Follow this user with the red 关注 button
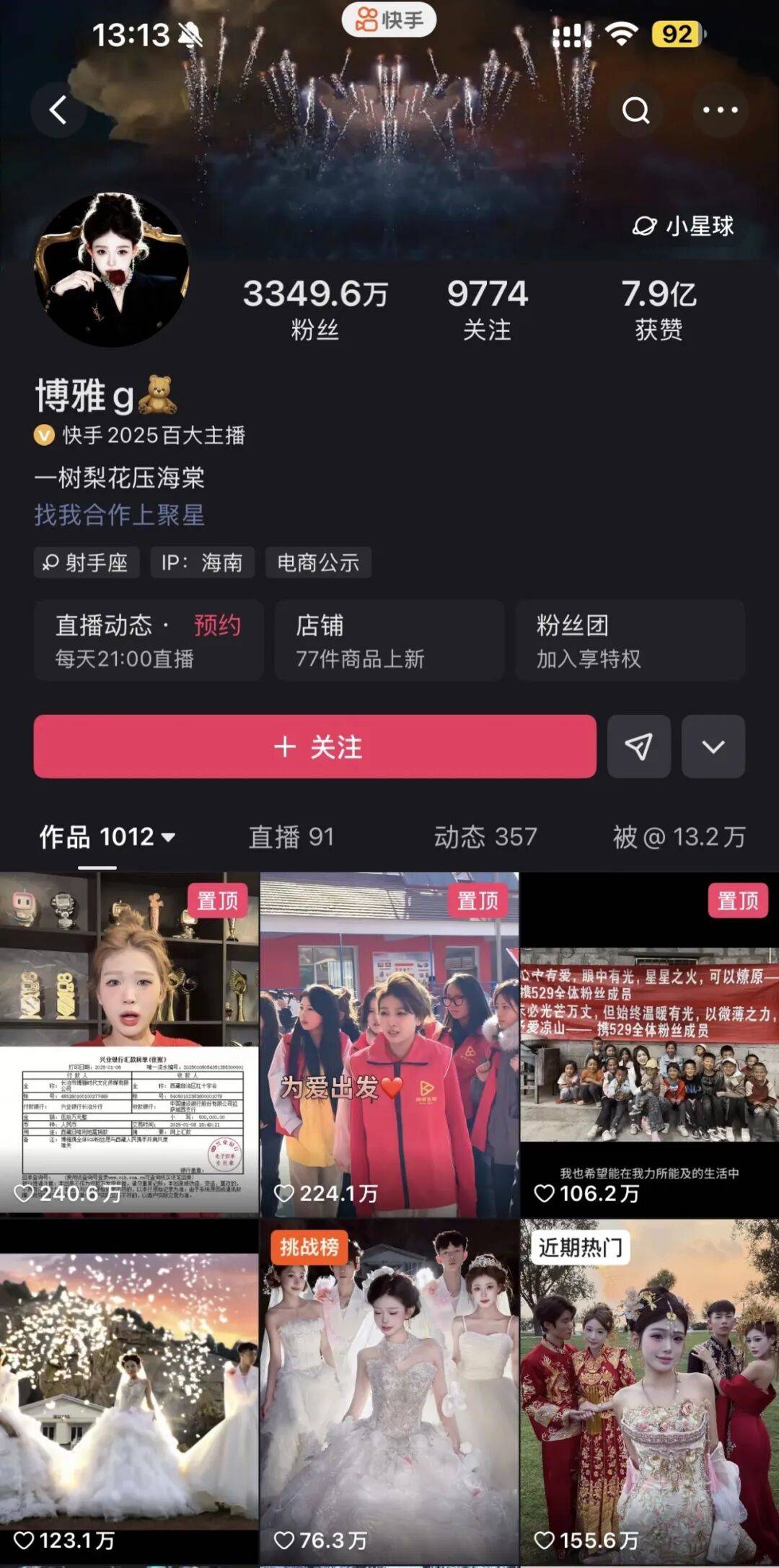The width and height of the screenshot is (779, 1568). 314,746
